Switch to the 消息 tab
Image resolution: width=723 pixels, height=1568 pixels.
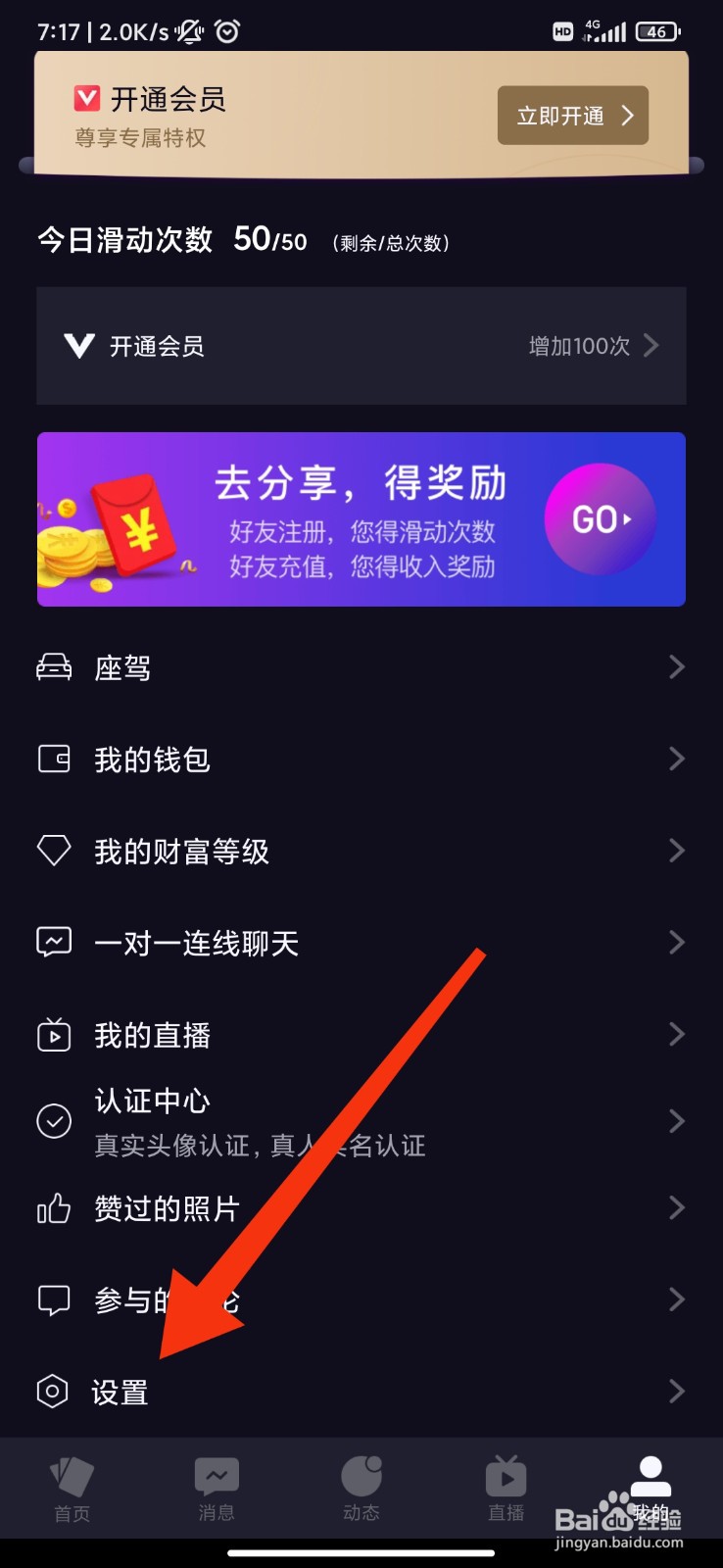click(x=217, y=1490)
